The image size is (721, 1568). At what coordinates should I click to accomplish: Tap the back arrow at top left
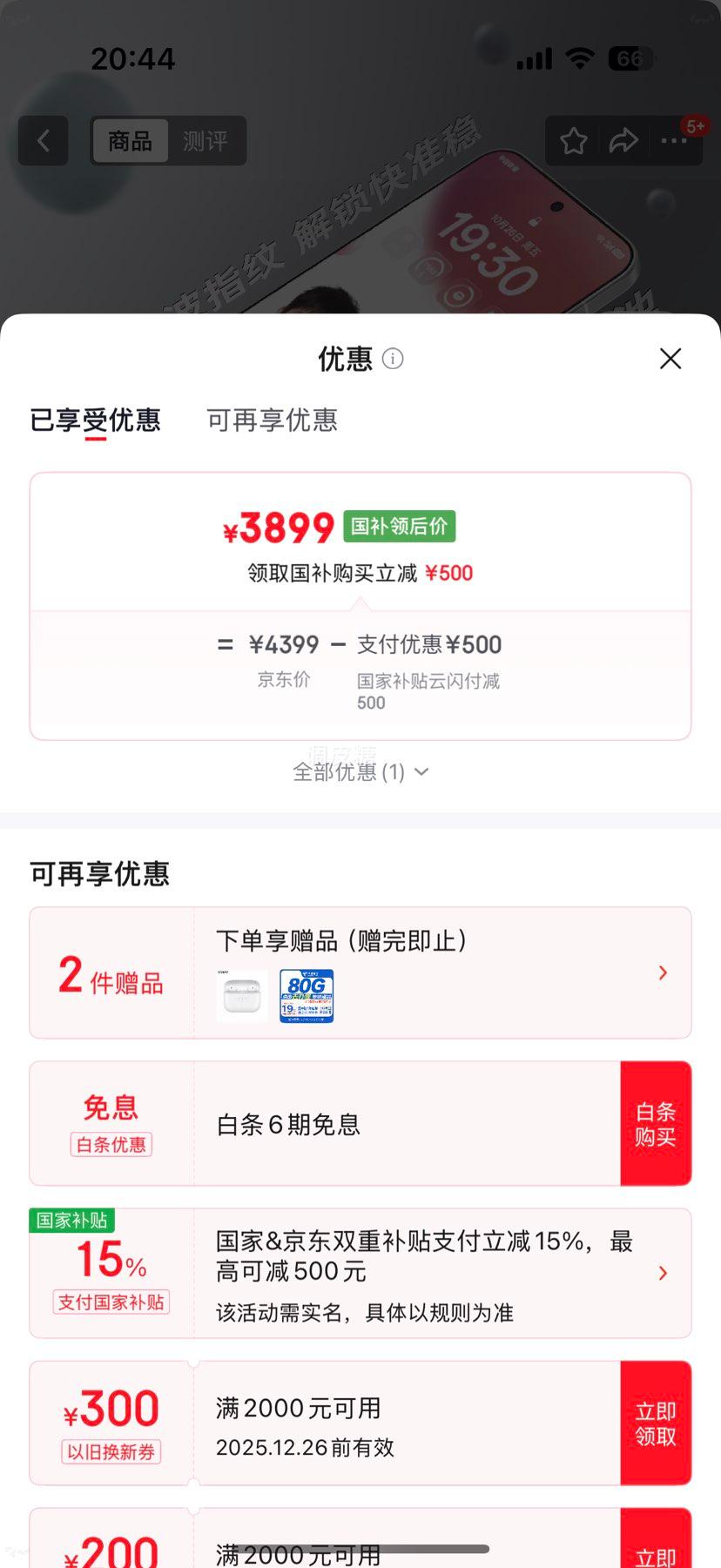pos(43,141)
